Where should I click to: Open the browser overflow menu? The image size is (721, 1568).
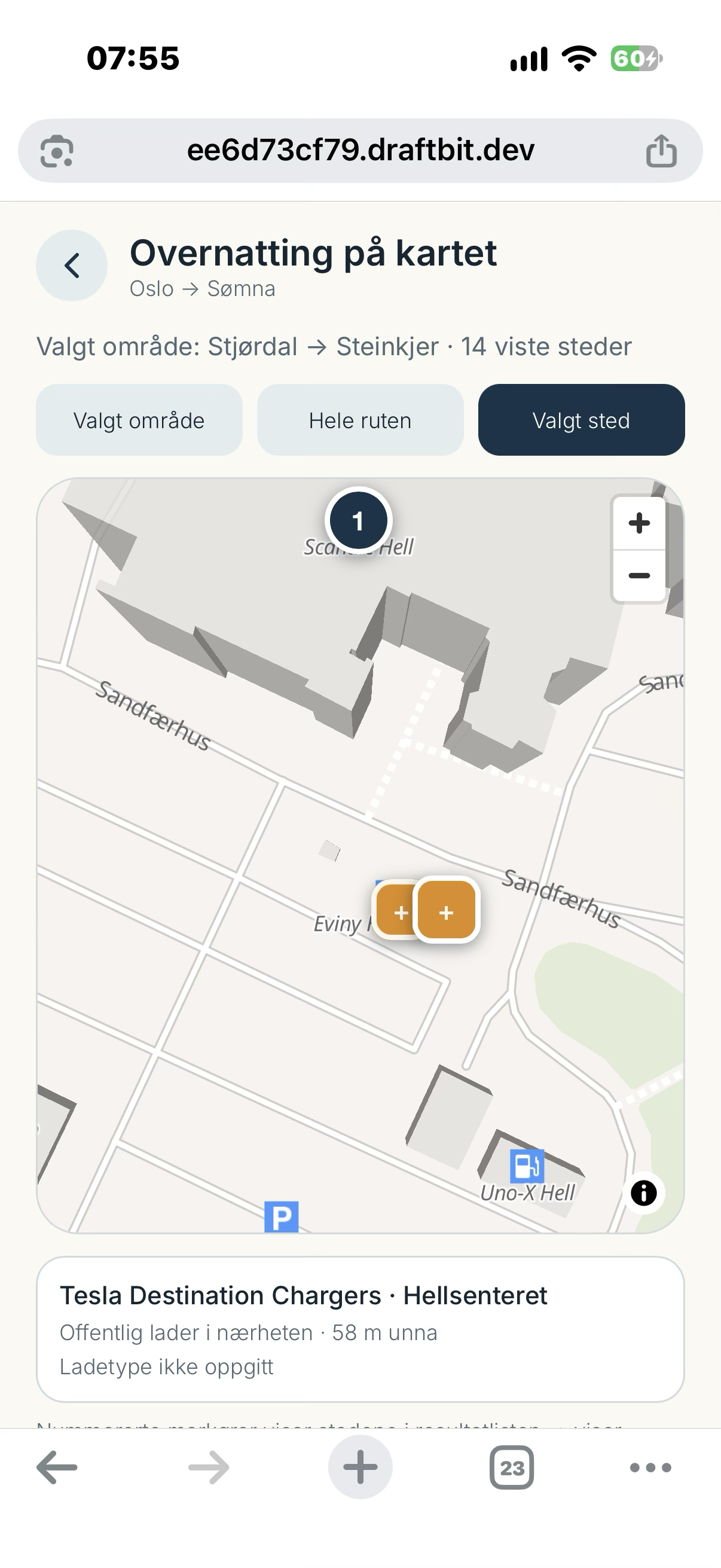(x=650, y=1468)
